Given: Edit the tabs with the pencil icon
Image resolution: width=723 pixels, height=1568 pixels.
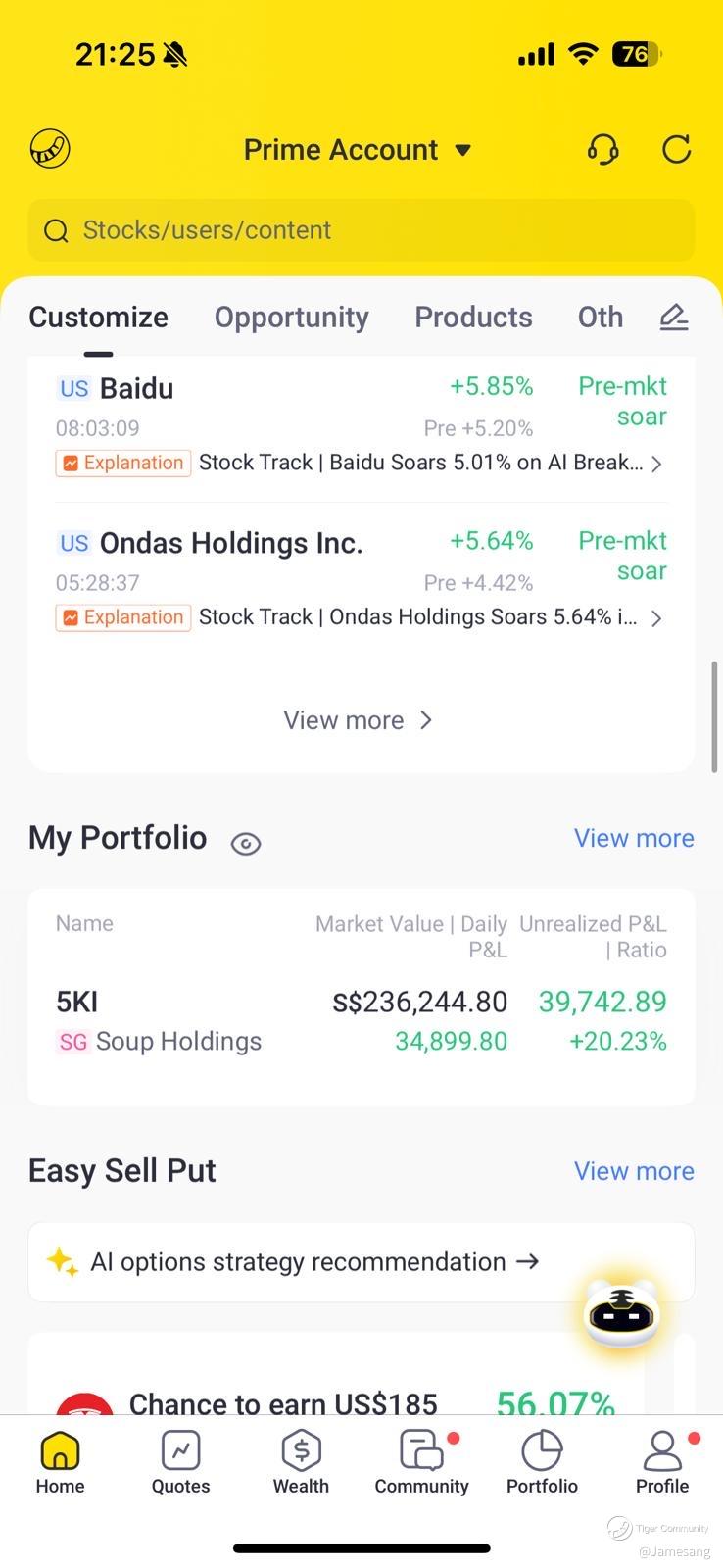Looking at the screenshot, I should click(673, 318).
